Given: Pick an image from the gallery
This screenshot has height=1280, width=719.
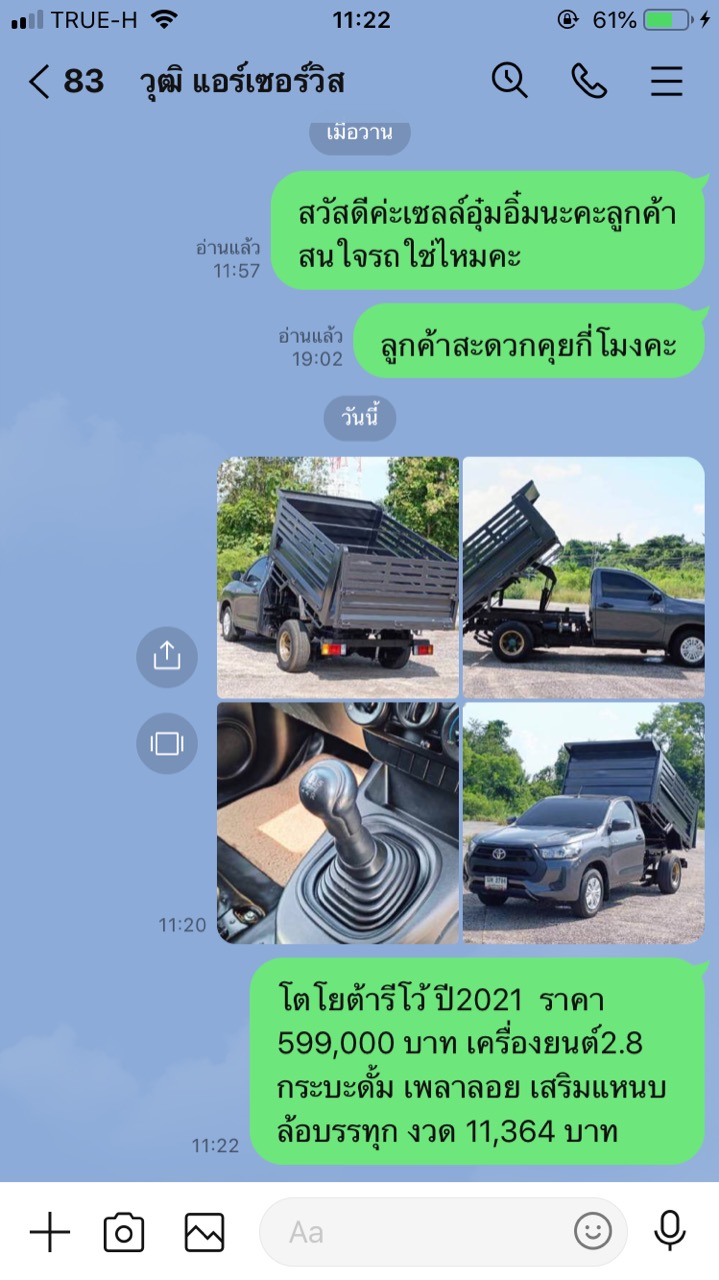Looking at the screenshot, I should point(204,1232).
